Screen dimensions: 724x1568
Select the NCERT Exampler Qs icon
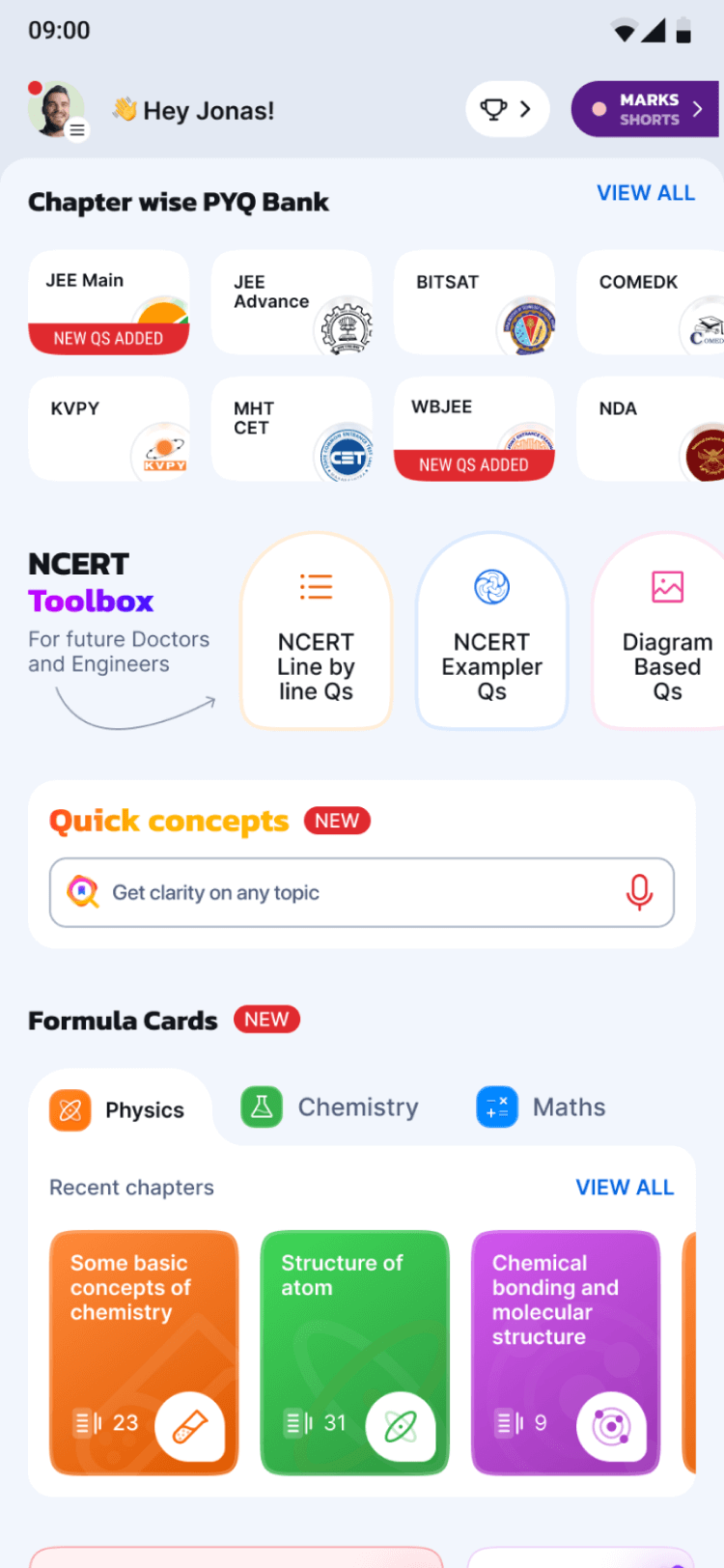491,583
